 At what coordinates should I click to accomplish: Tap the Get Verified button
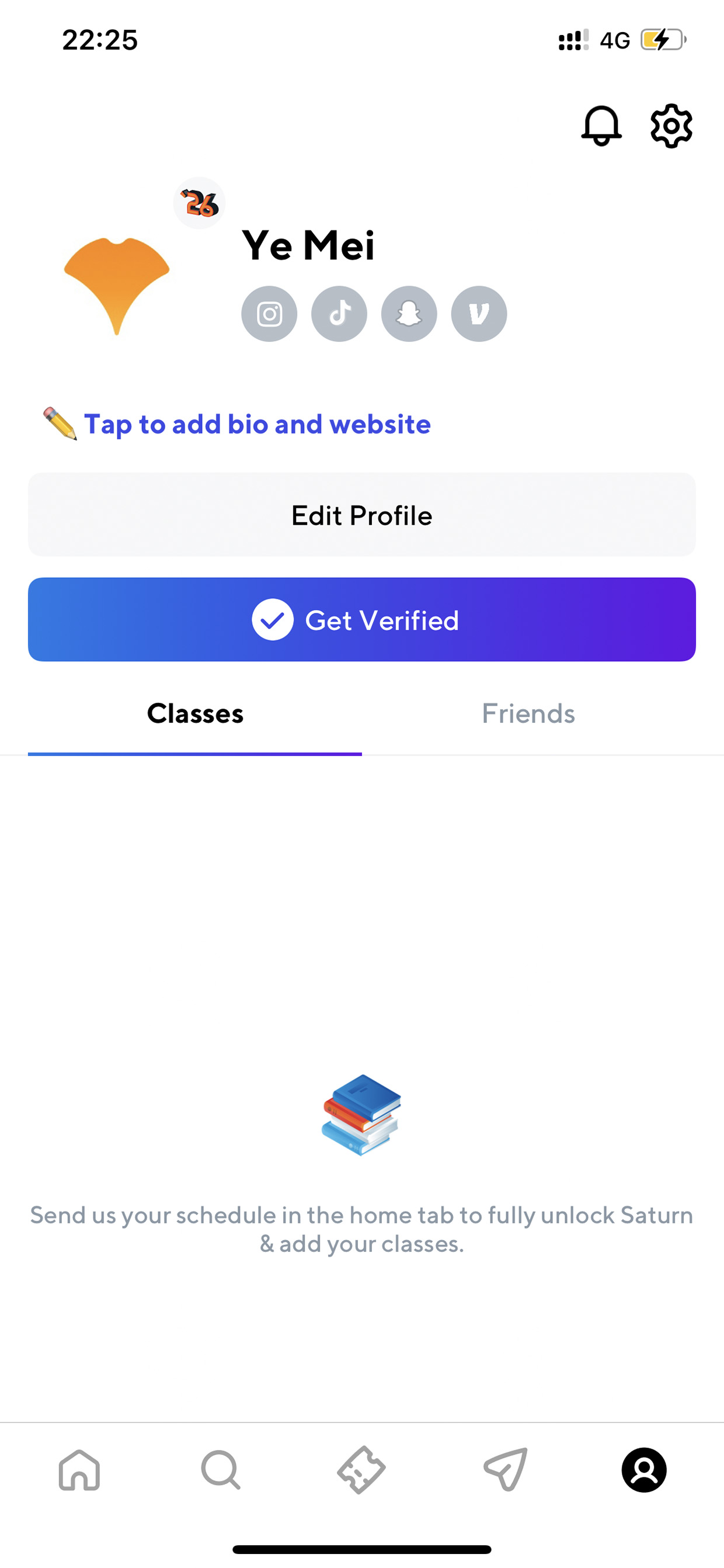pos(362,620)
